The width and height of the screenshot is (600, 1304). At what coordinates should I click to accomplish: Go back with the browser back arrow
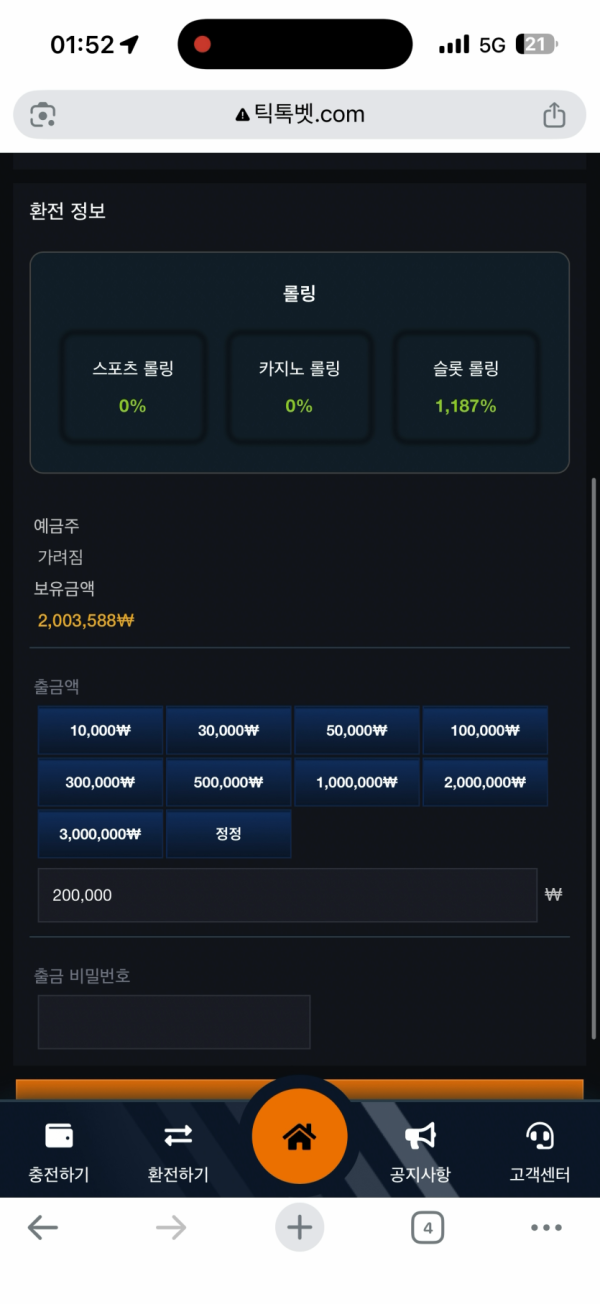(x=42, y=1227)
